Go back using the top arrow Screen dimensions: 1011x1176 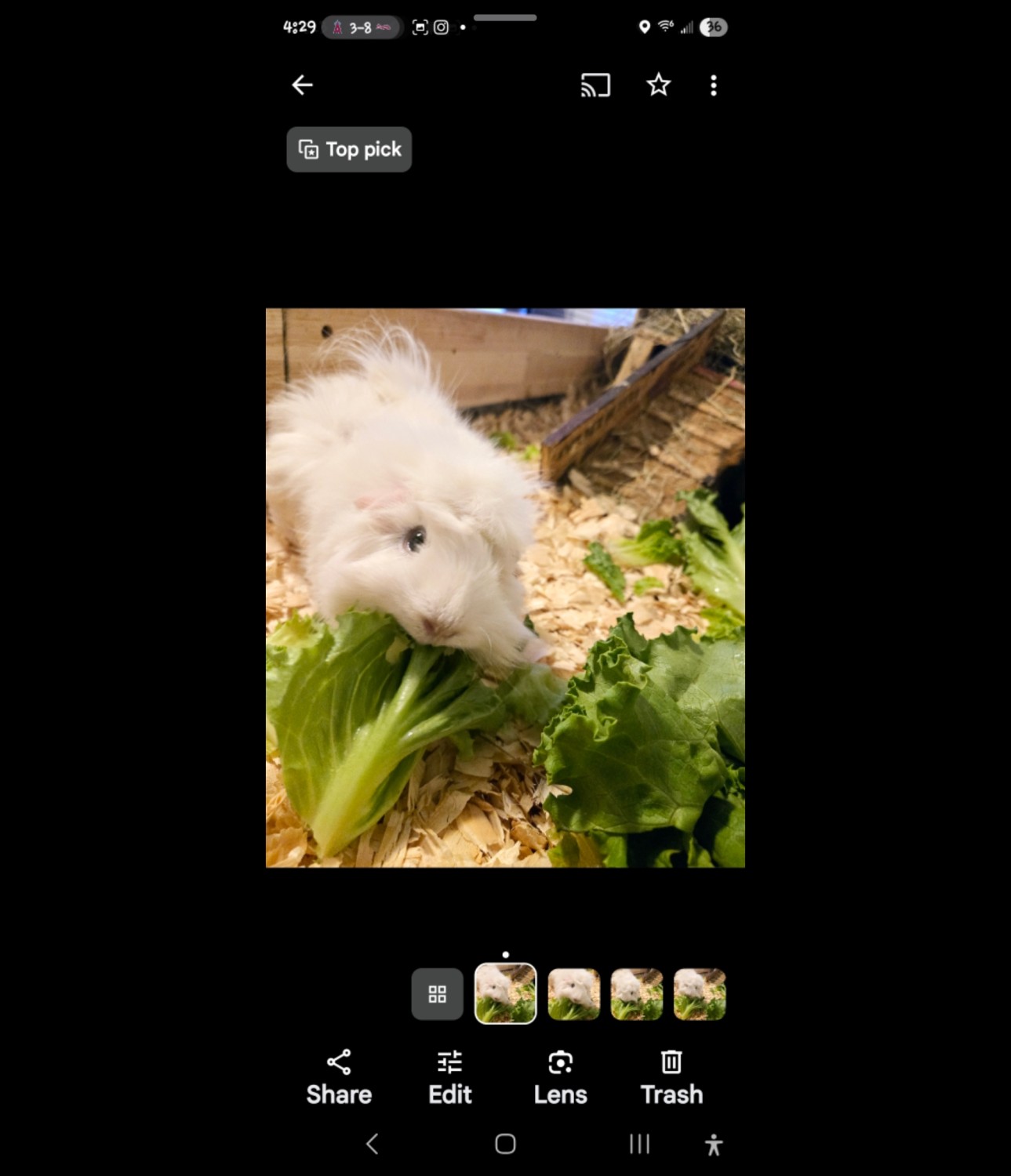302,85
